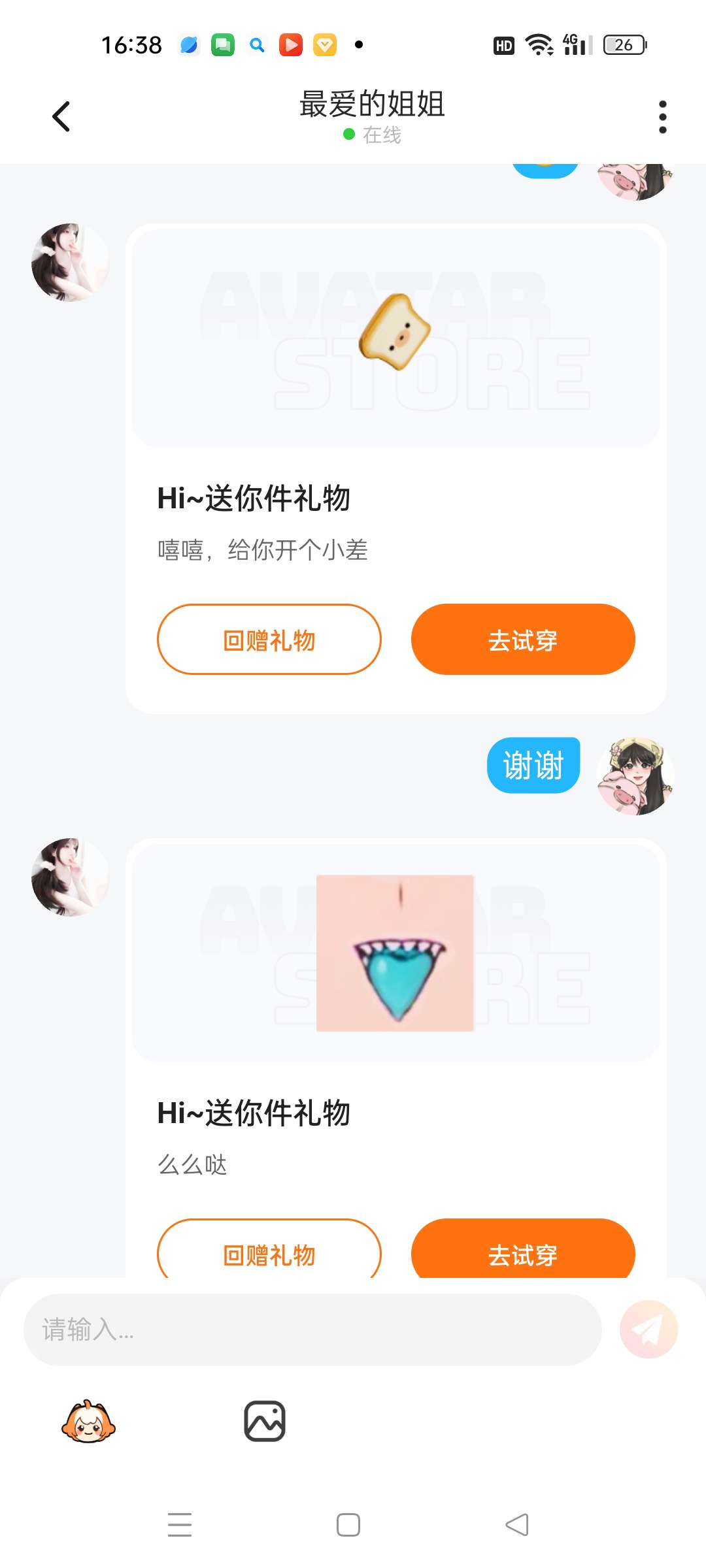
Task: Go back from the 最爱的姐姐 chat
Action: pos(61,117)
